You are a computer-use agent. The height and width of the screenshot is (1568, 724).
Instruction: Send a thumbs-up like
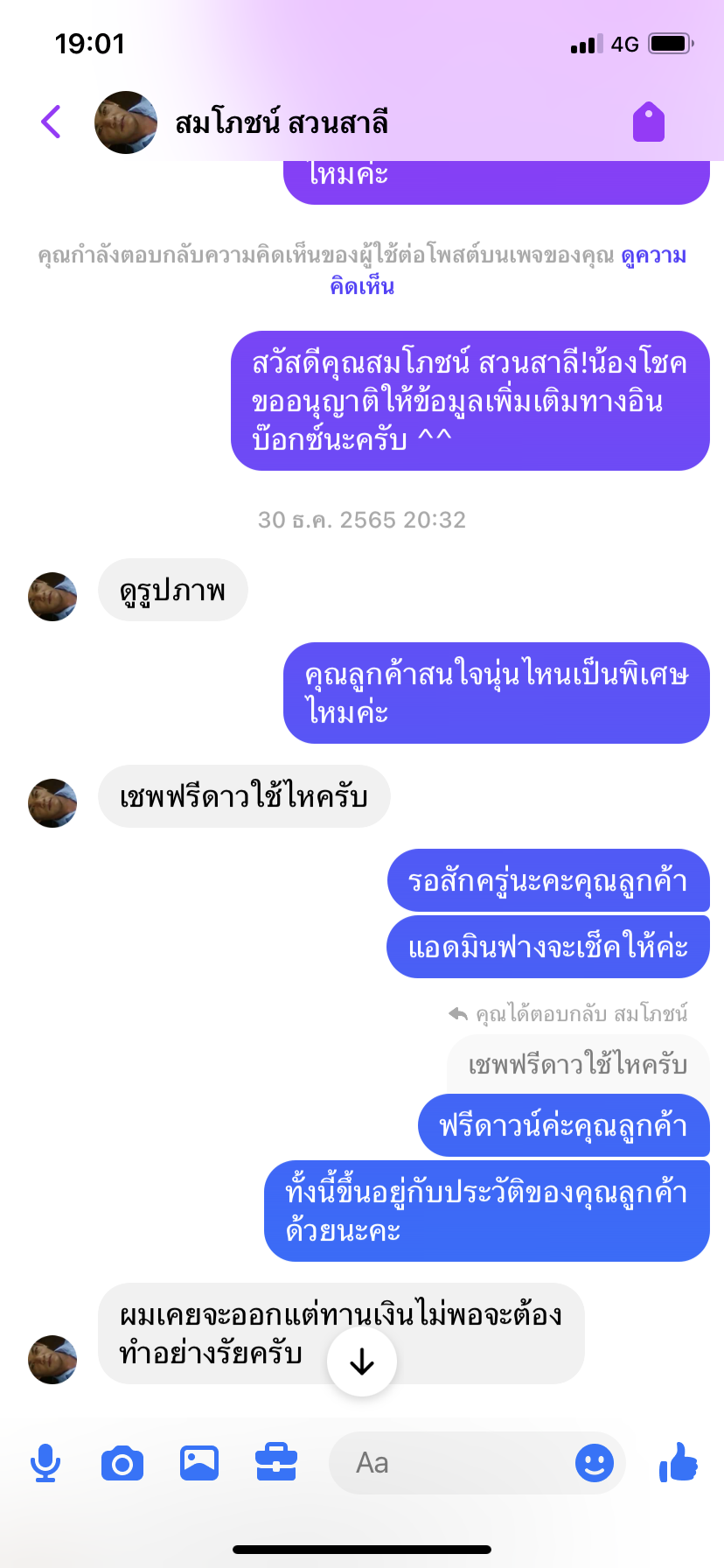tap(679, 1461)
